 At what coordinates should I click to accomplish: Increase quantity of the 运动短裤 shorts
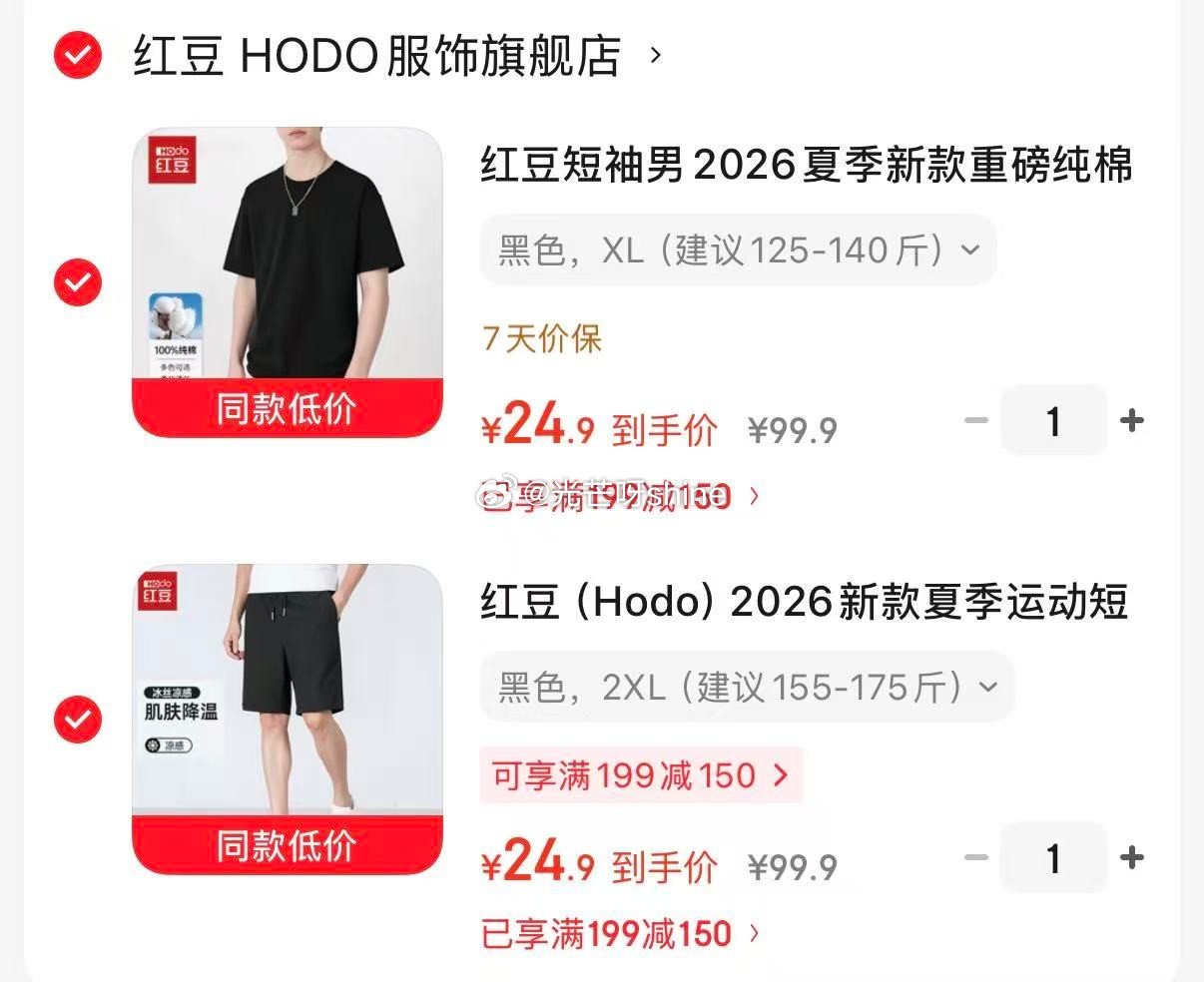1132,857
